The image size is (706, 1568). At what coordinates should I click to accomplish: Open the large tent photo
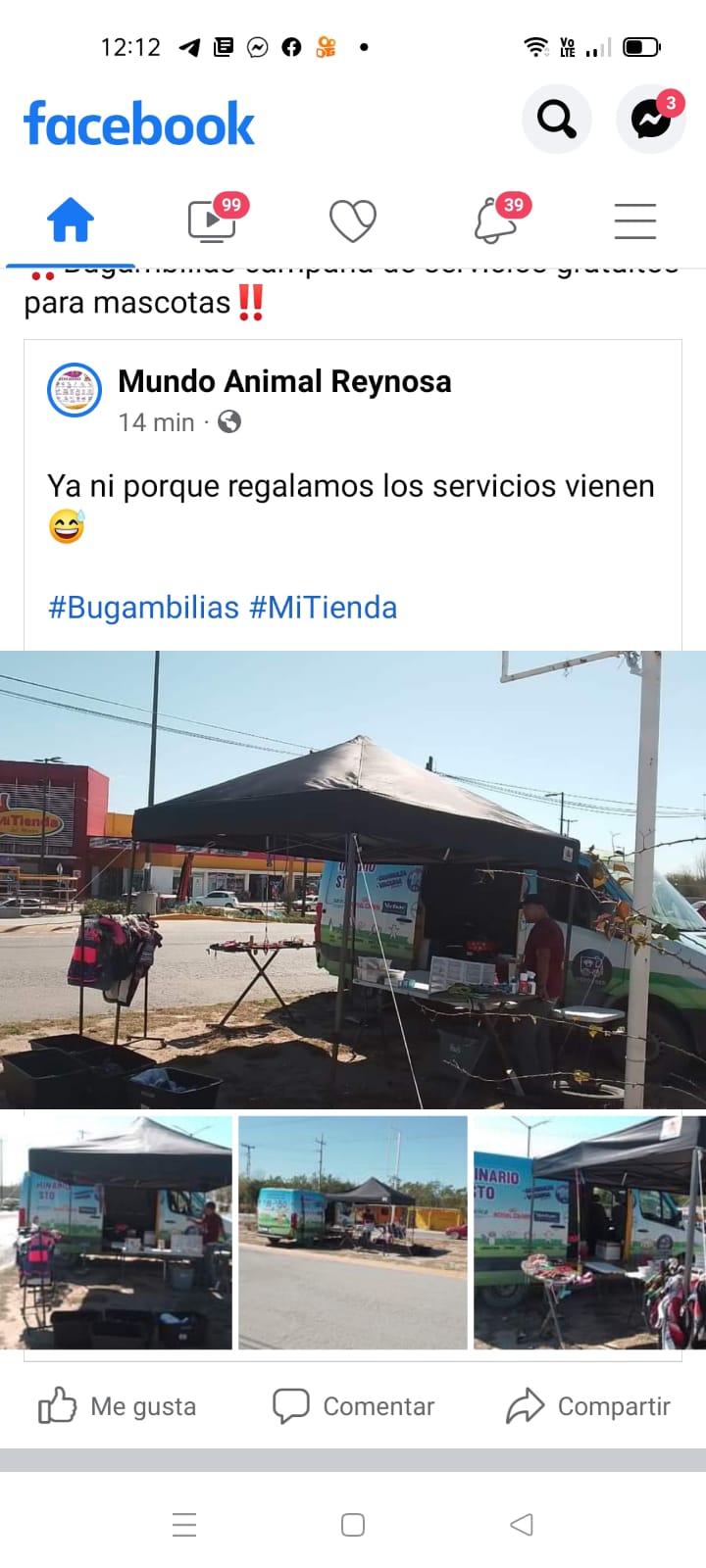(x=353, y=879)
